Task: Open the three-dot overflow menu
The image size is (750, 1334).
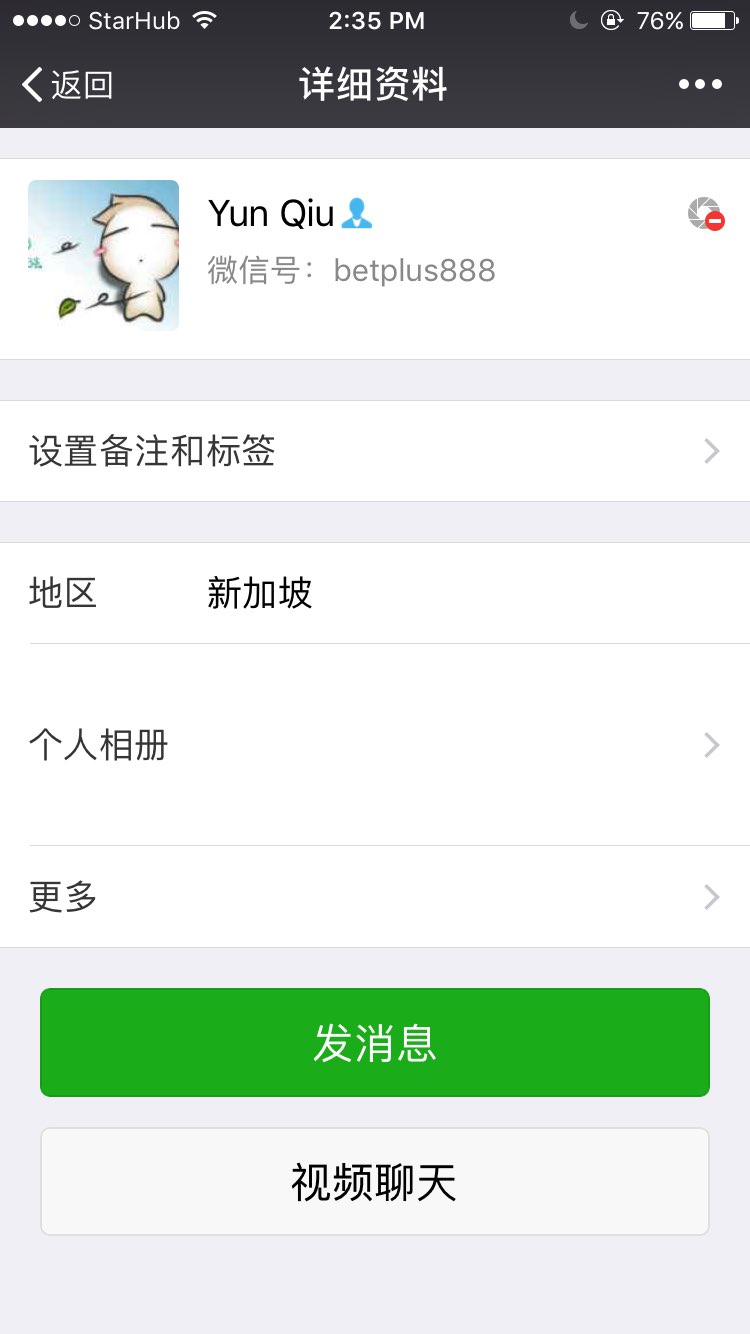Action: click(x=700, y=85)
